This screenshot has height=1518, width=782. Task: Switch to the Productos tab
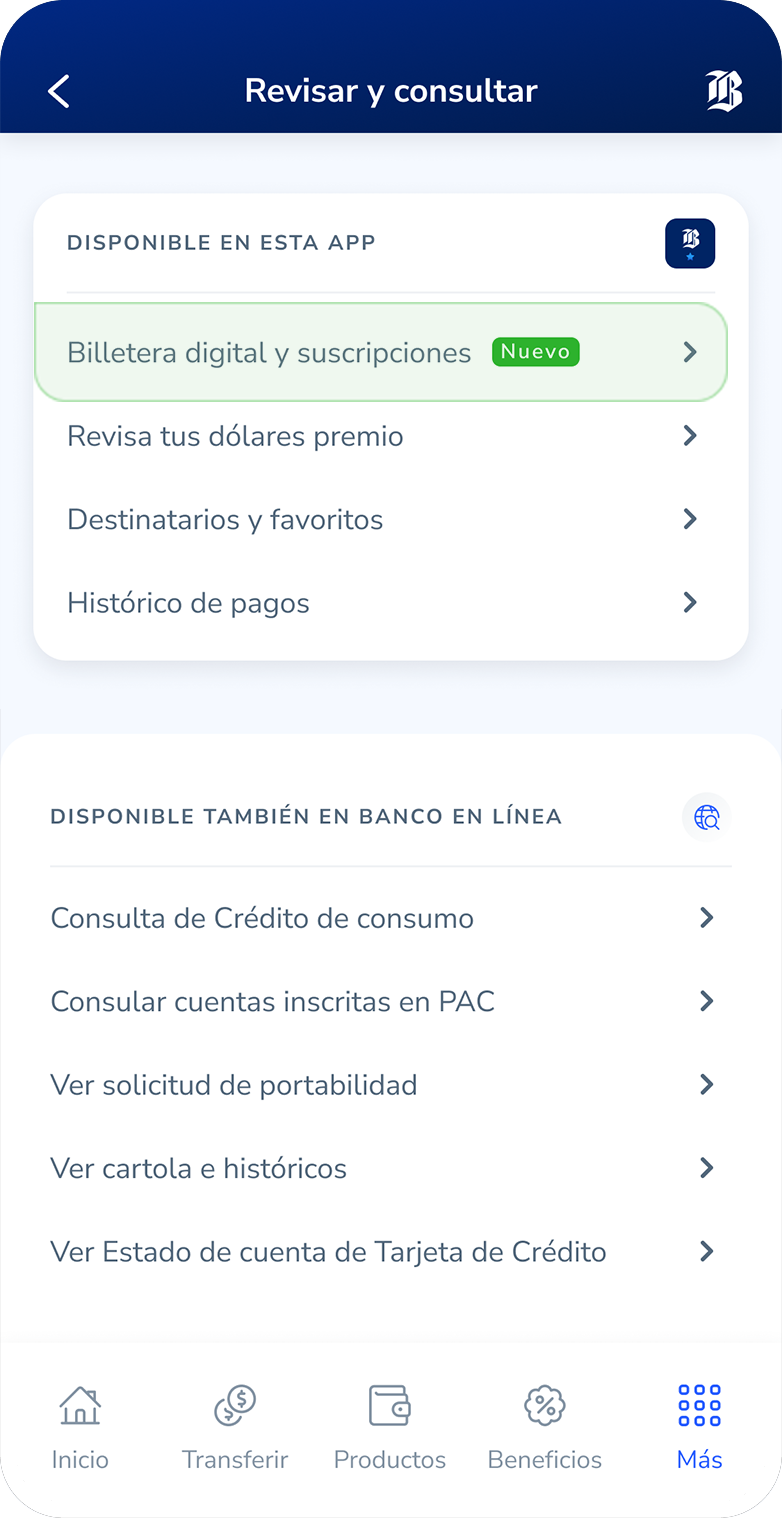(x=390, y=1428)
